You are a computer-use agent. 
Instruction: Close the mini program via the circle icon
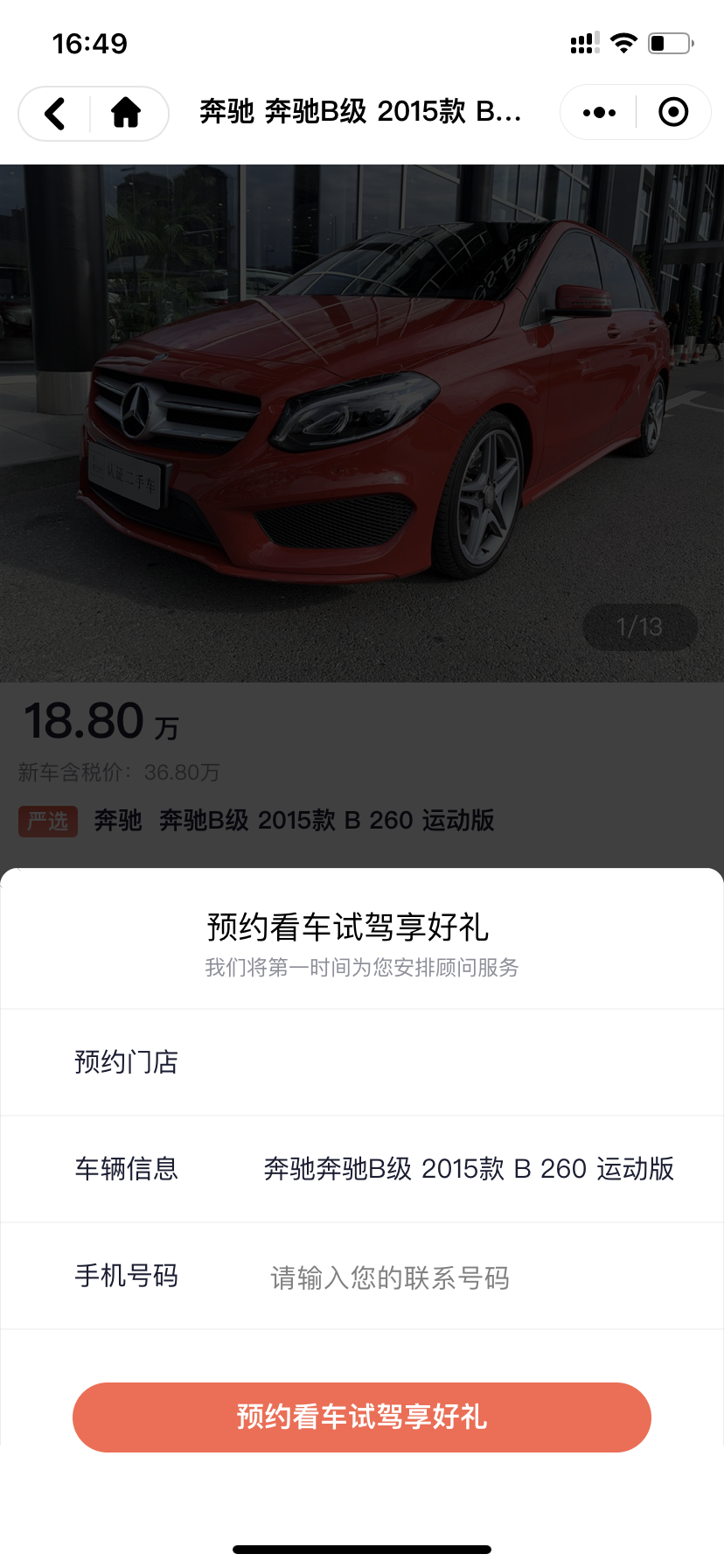[672, 113]
